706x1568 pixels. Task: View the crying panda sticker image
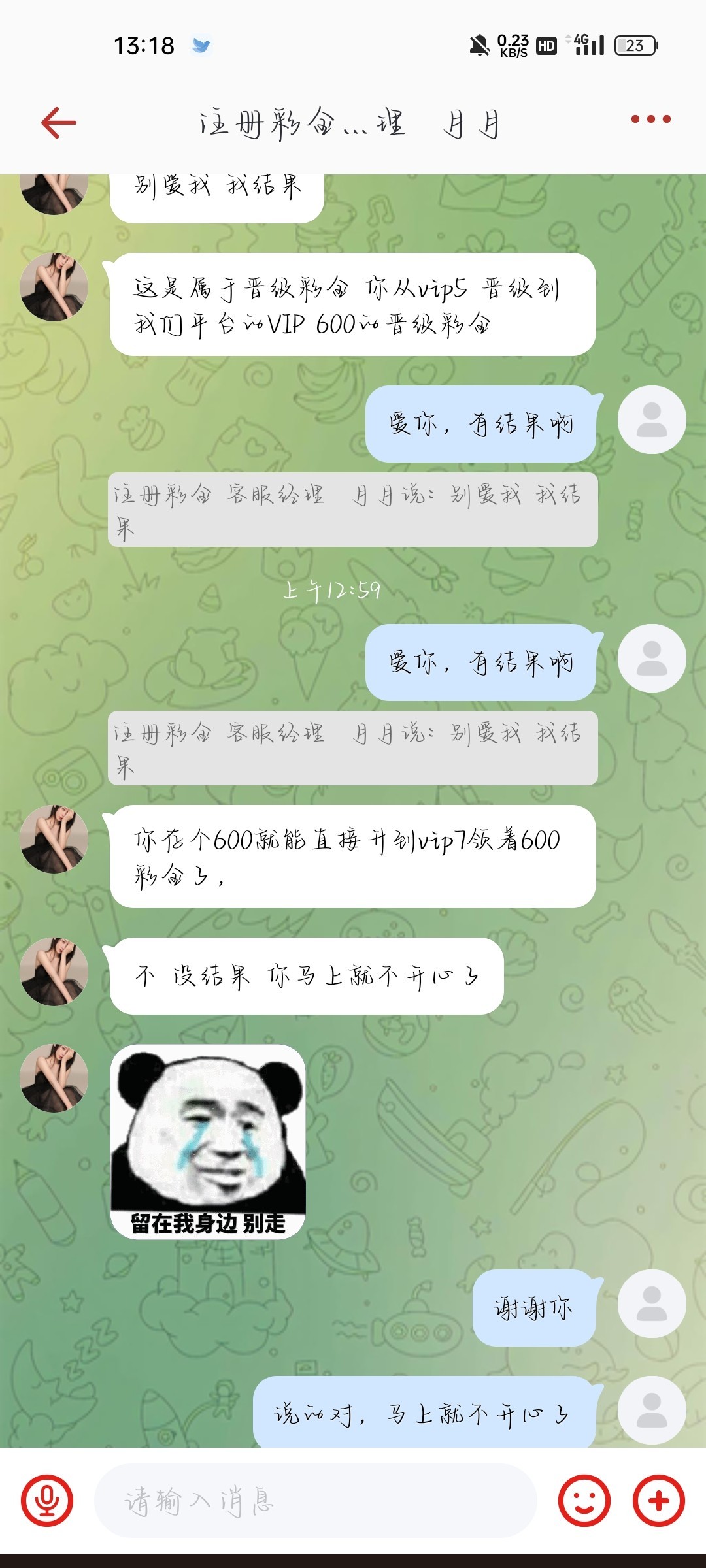point(208,1141)
